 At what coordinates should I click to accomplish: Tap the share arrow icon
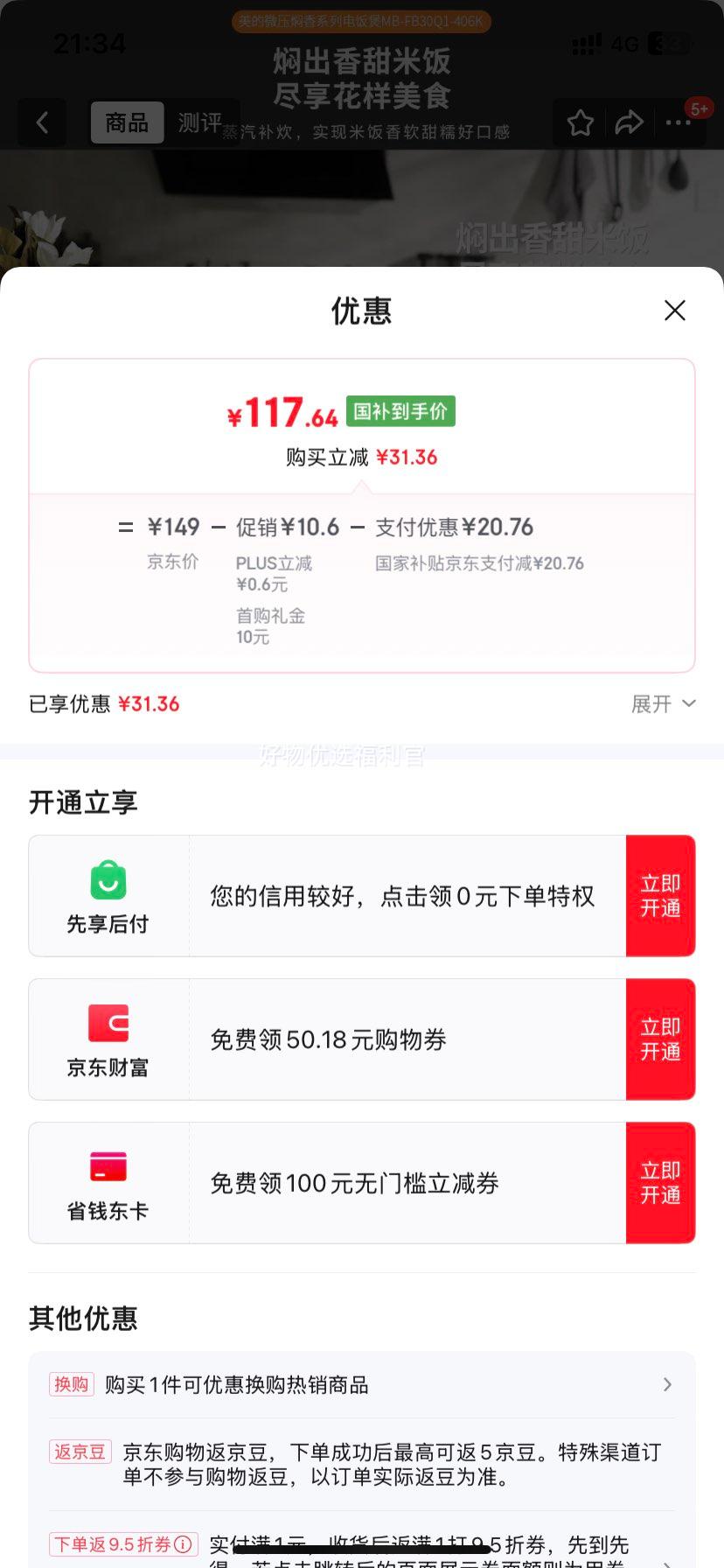pos(629,122)
